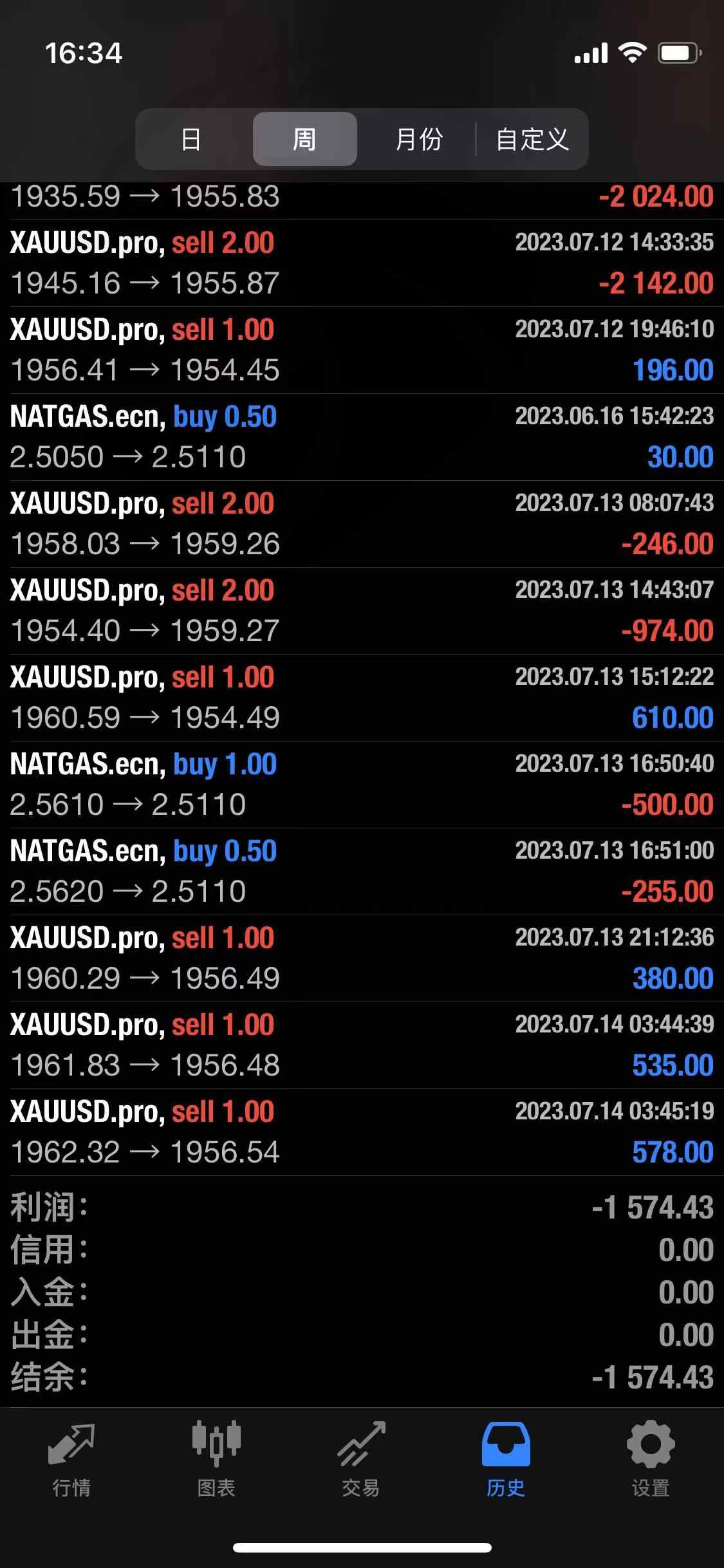Open XAUUSD.pro trade with 380.00 profit
Image resolution: width=724 pixels, height=1568 pixels.
pos(362,958)
